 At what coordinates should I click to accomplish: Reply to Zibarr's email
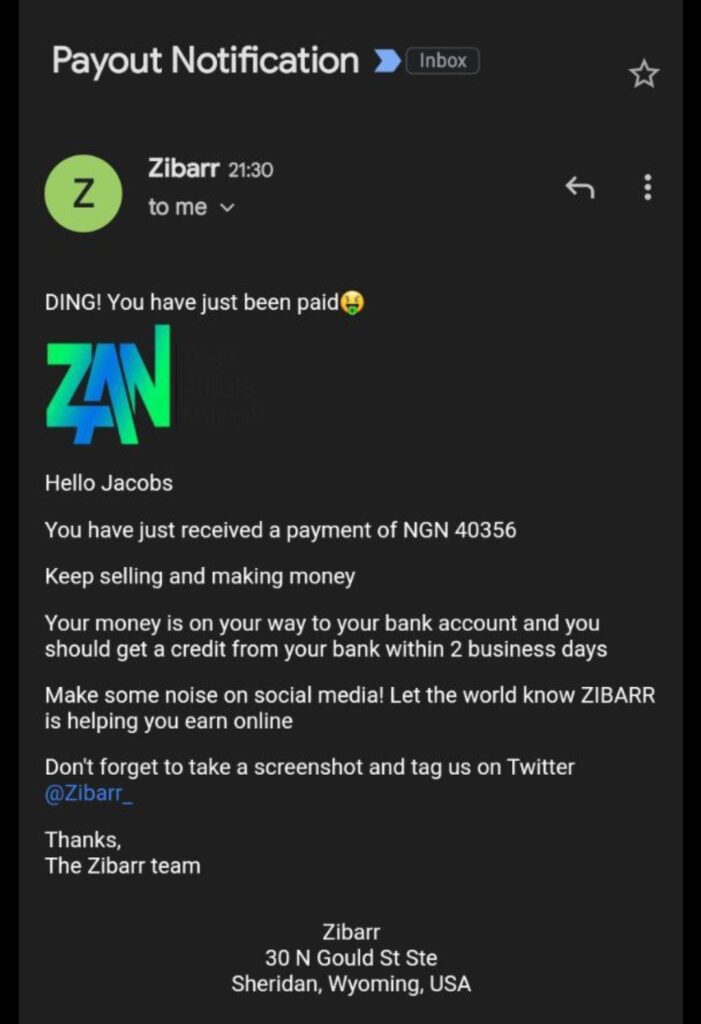tap(580, 187)
